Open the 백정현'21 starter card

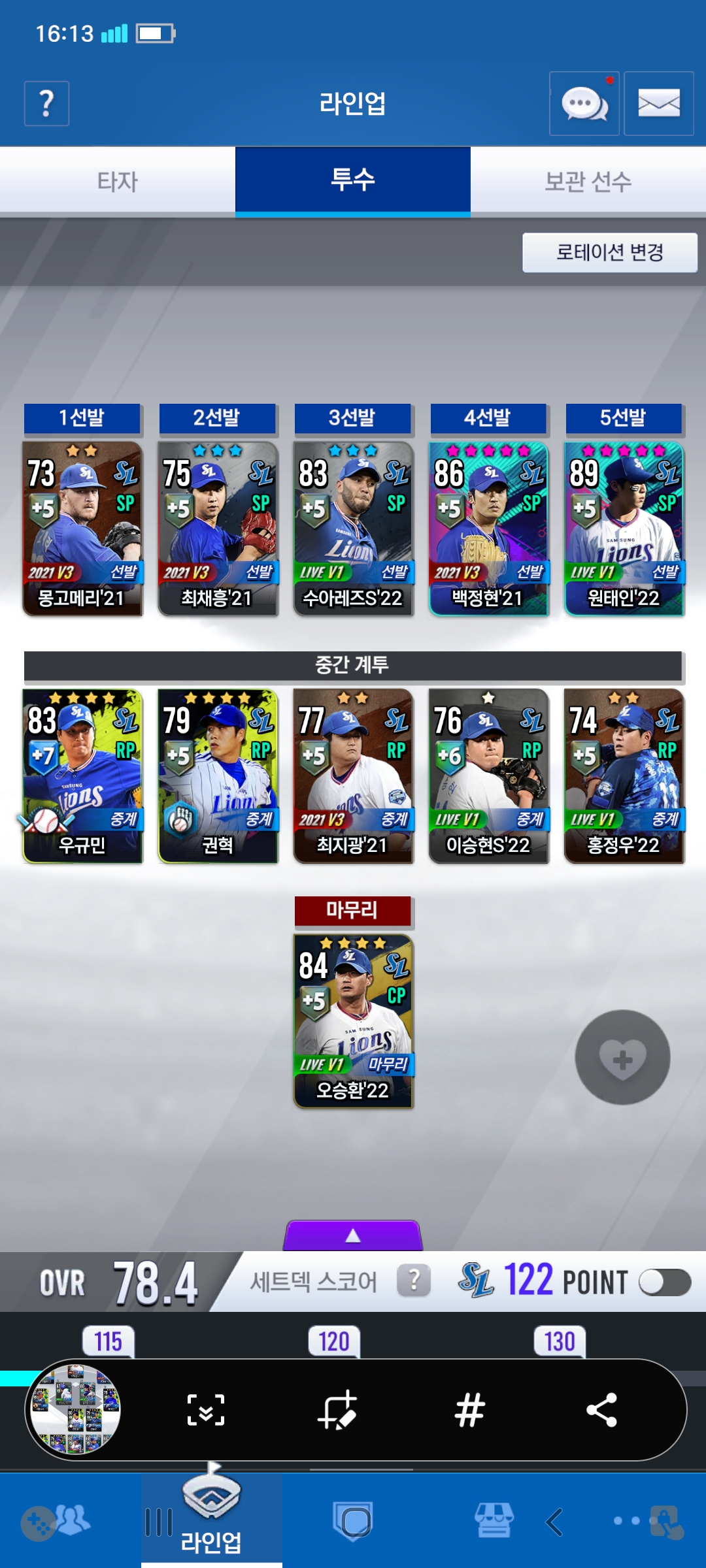[488, 528]
